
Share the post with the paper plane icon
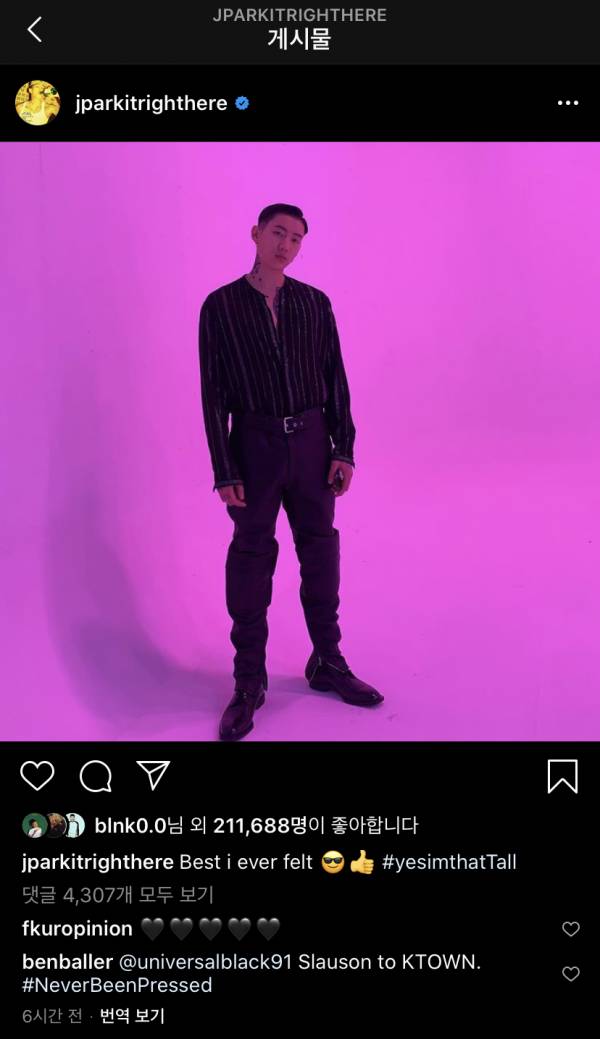point(153,775)
